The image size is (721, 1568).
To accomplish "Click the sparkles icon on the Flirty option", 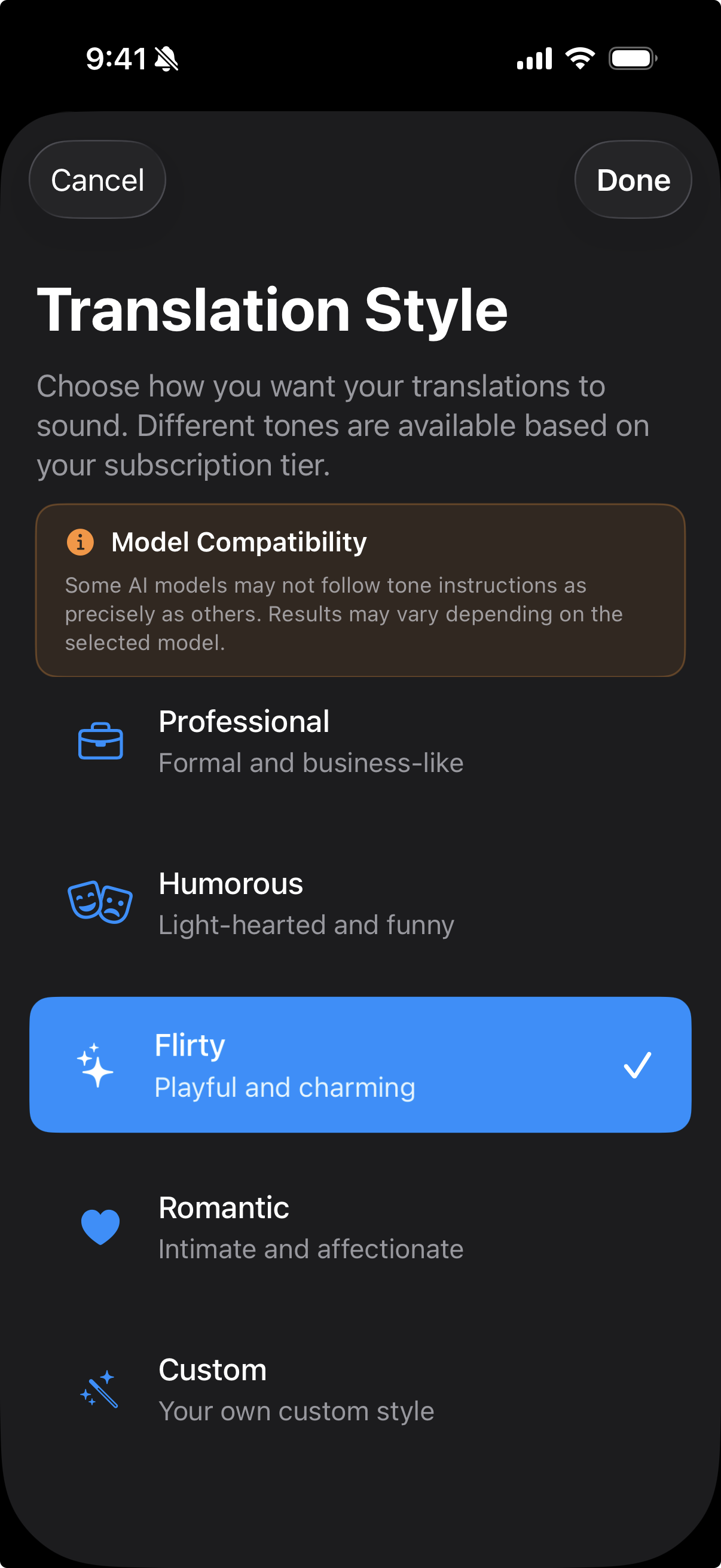I will click(x=95, y=1065).
